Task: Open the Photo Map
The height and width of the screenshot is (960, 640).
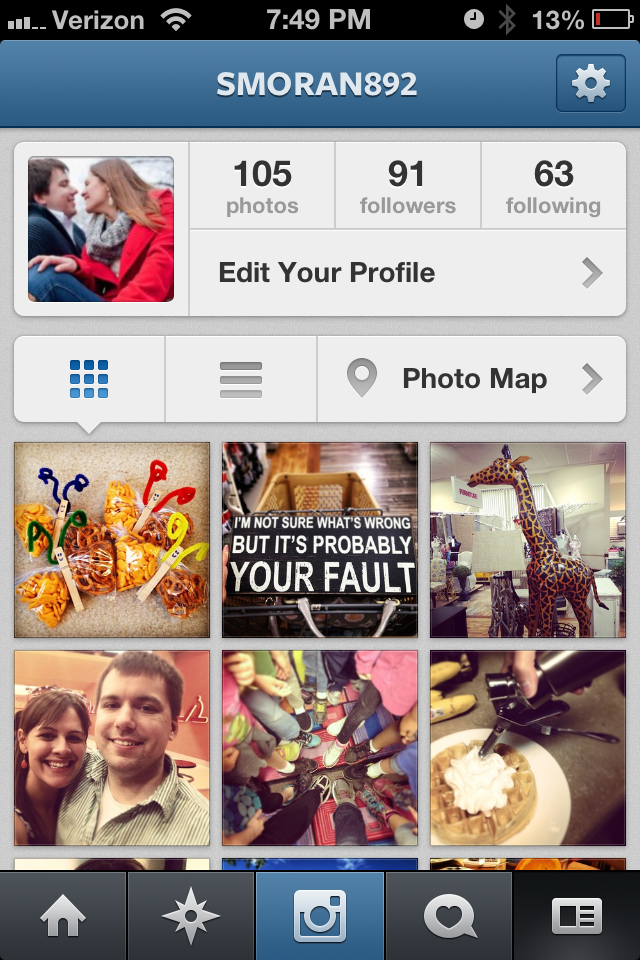Action: click(472, 379)
